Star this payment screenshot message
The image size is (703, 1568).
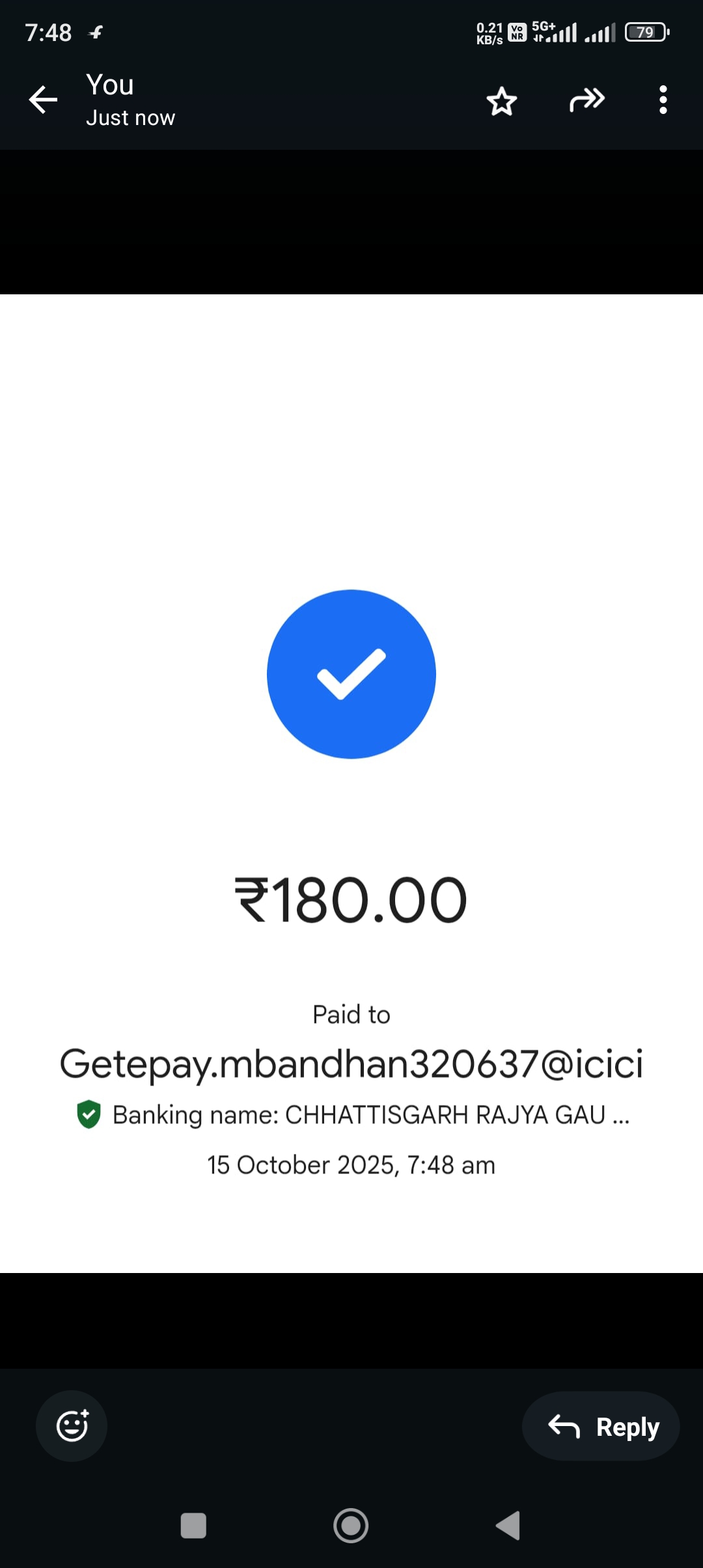coord(501,101)
